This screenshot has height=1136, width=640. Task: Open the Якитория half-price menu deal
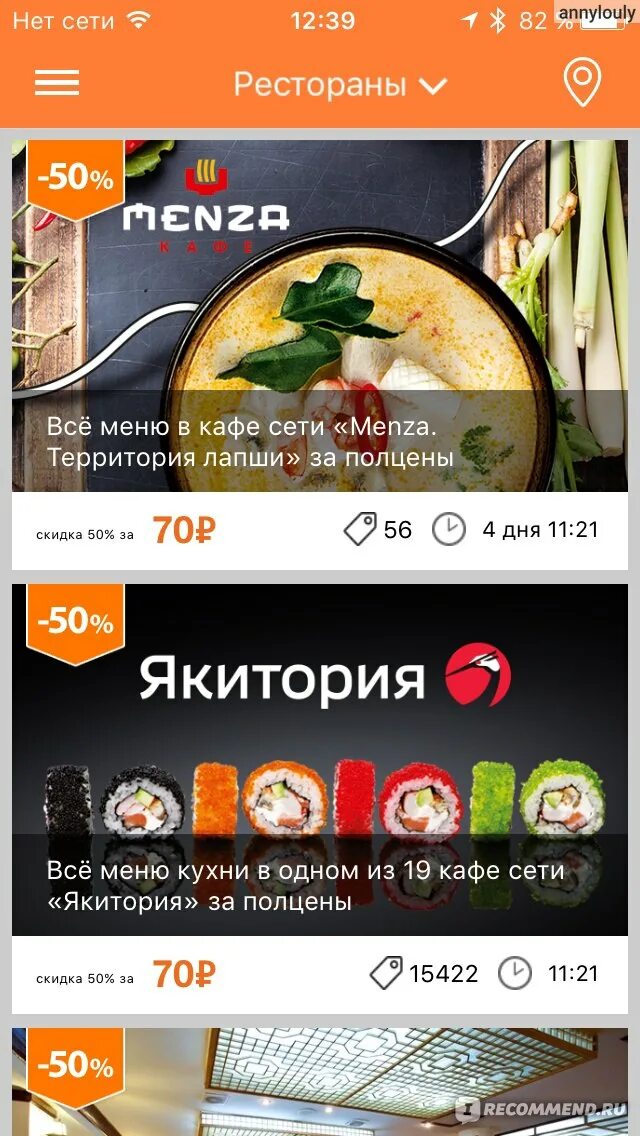click(x=320, y=798)
